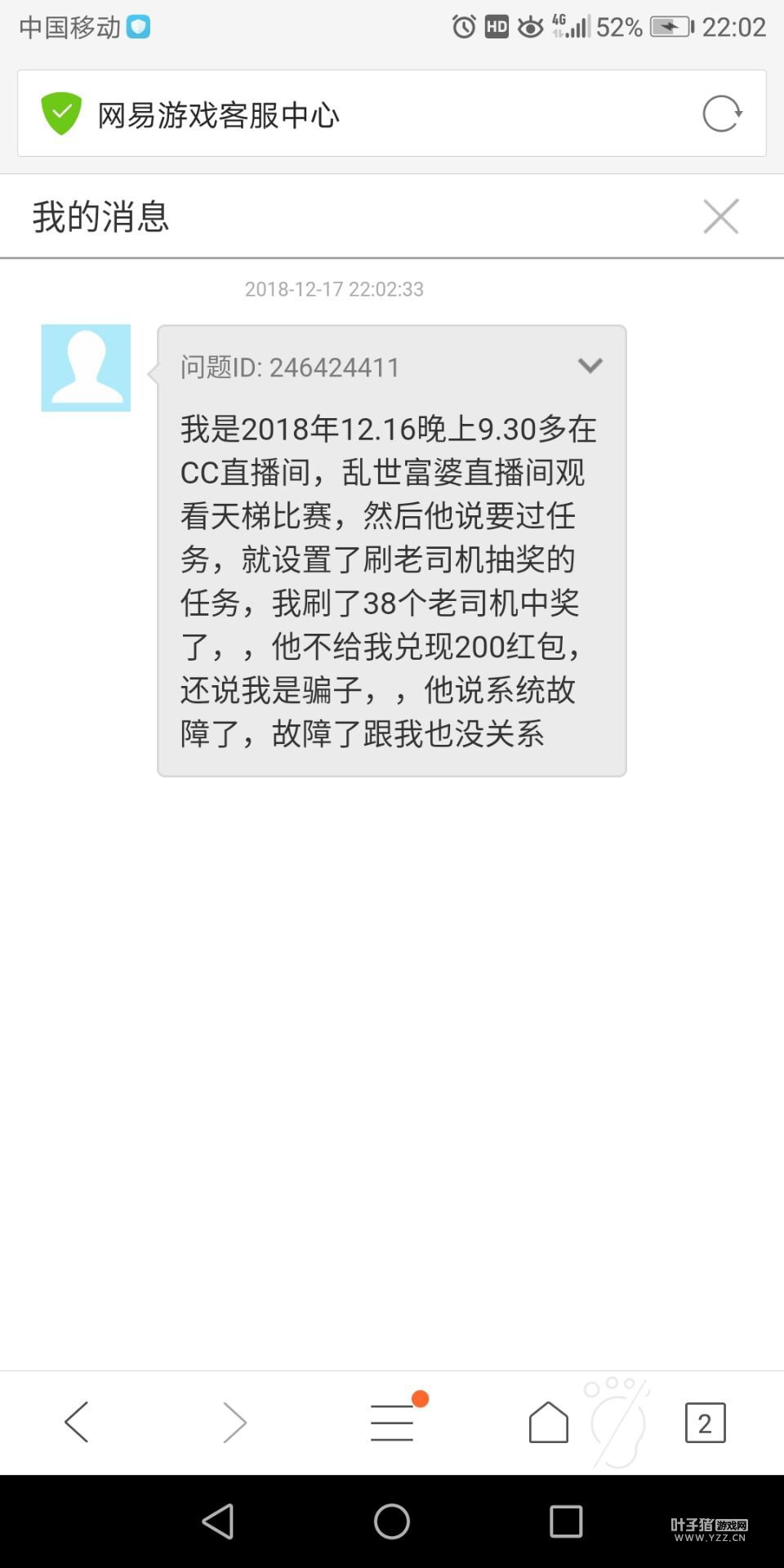Go back to the previous web page
The height and width of the screenshot is (1568, 784).
click(x=77, y=1422)
